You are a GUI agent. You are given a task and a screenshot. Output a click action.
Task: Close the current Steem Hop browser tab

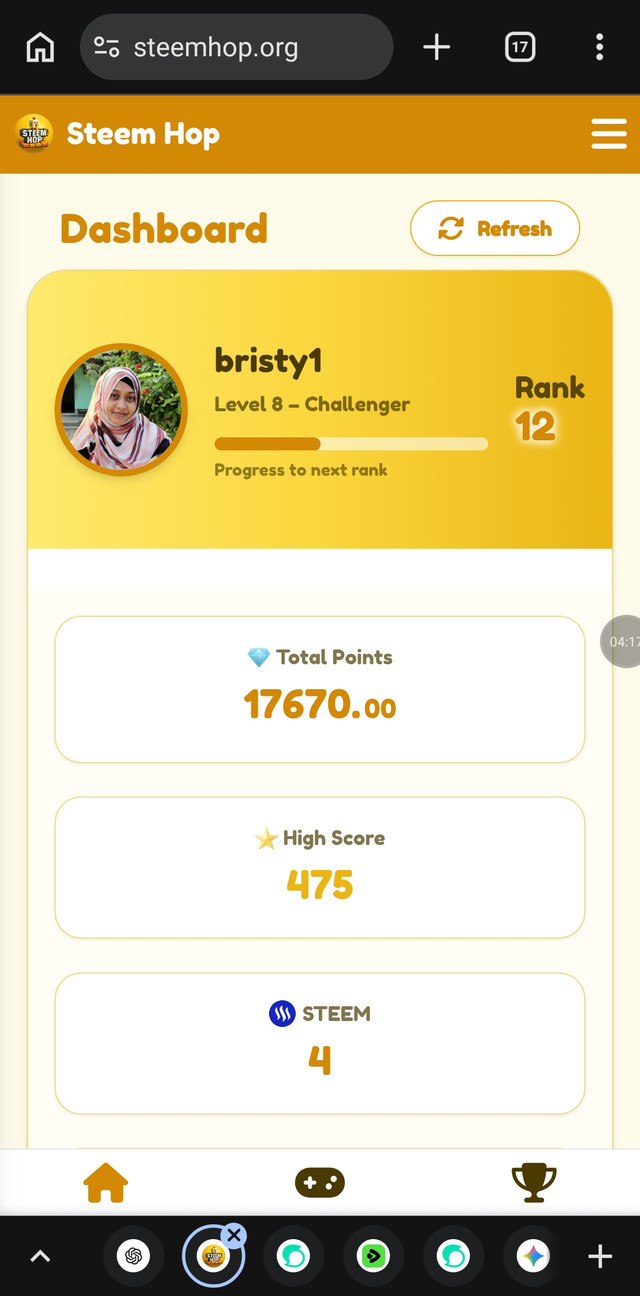click(234, 1235)
